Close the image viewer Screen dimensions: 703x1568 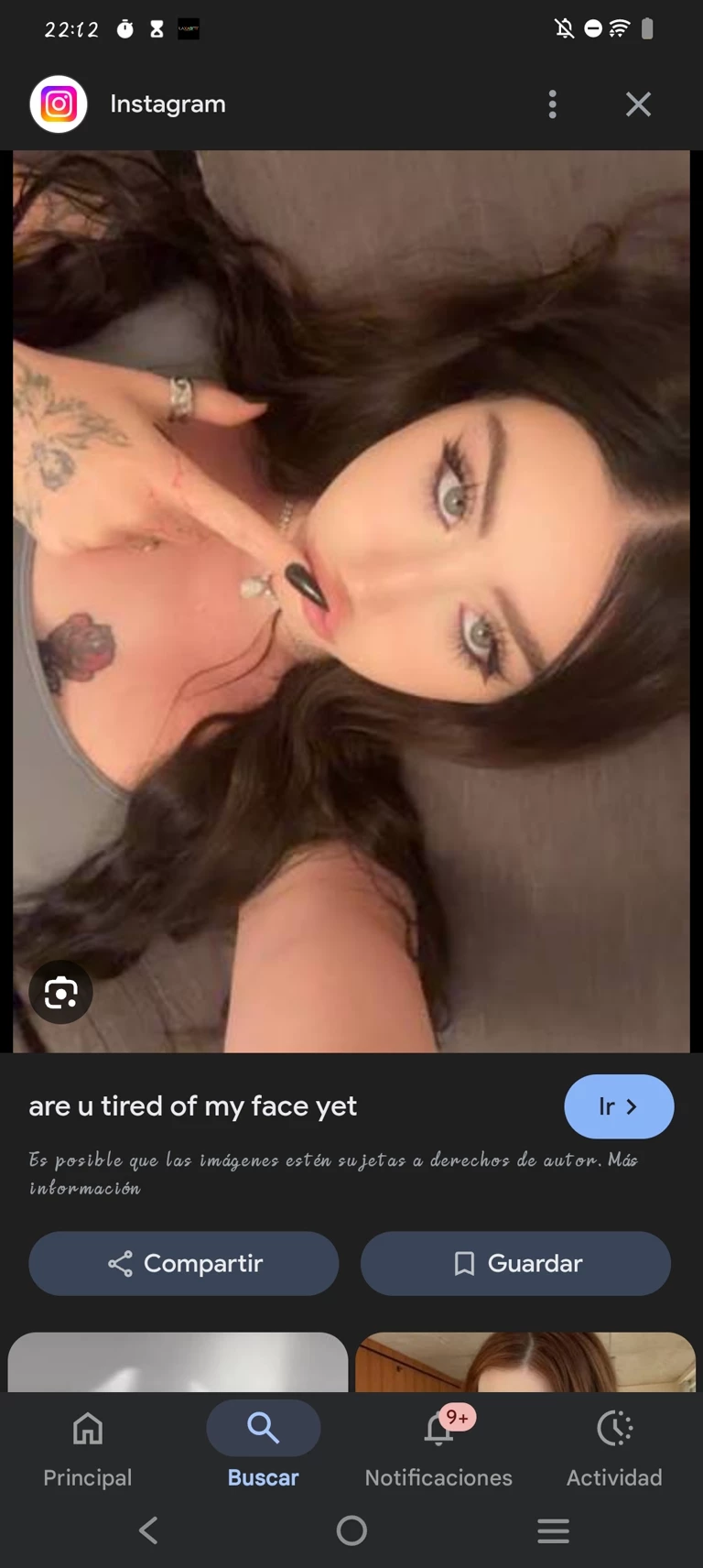tap(638, 104)
